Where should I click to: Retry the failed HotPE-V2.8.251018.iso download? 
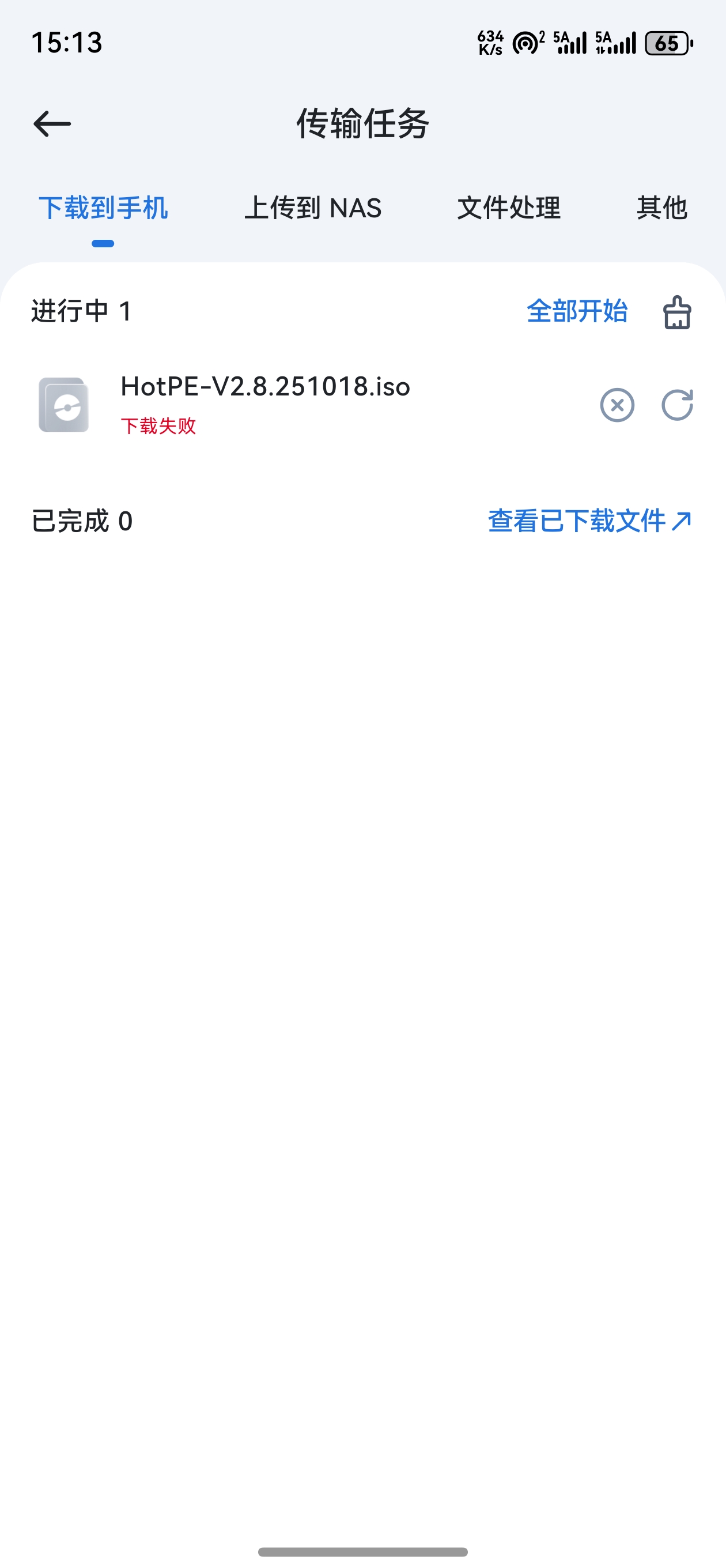678,405
